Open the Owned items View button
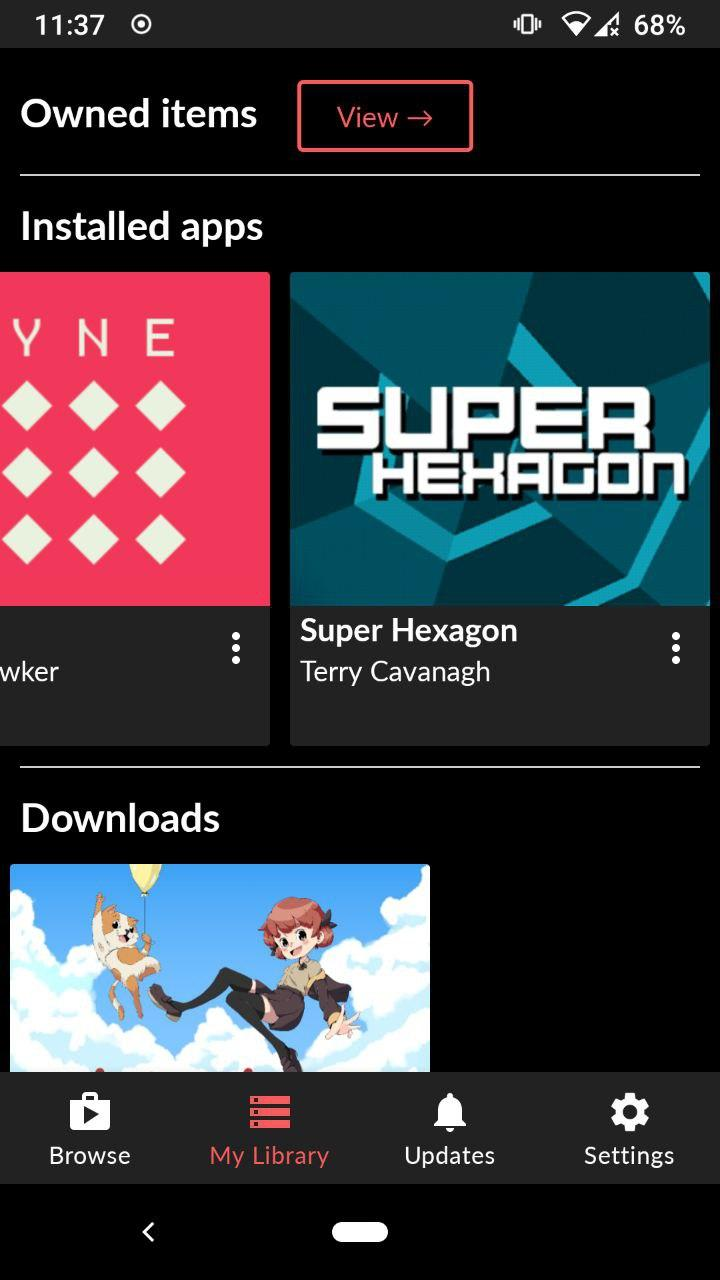Viewport: 720px width, 1280px height. point(385,116)
